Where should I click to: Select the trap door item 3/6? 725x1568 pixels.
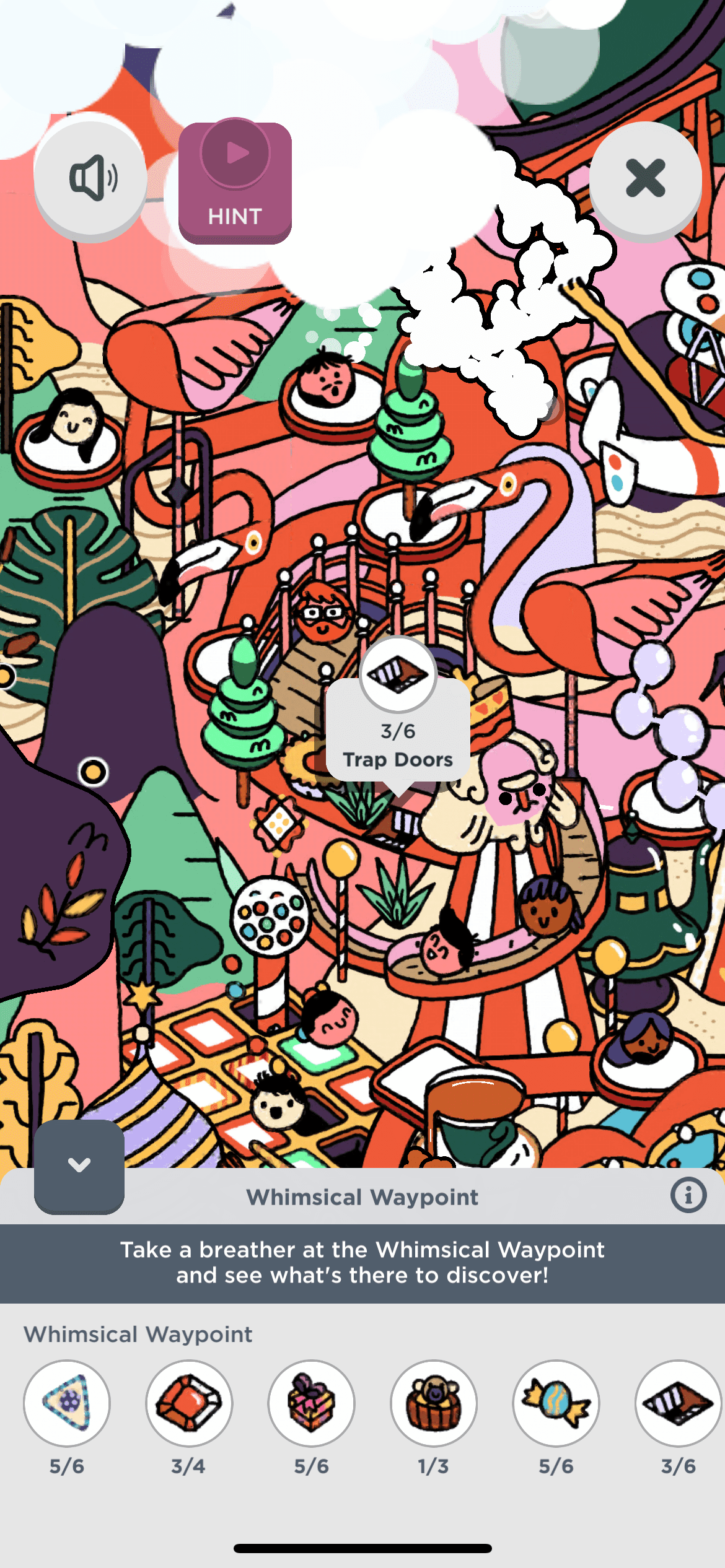pyautogui.click(x=678, y=1403)
